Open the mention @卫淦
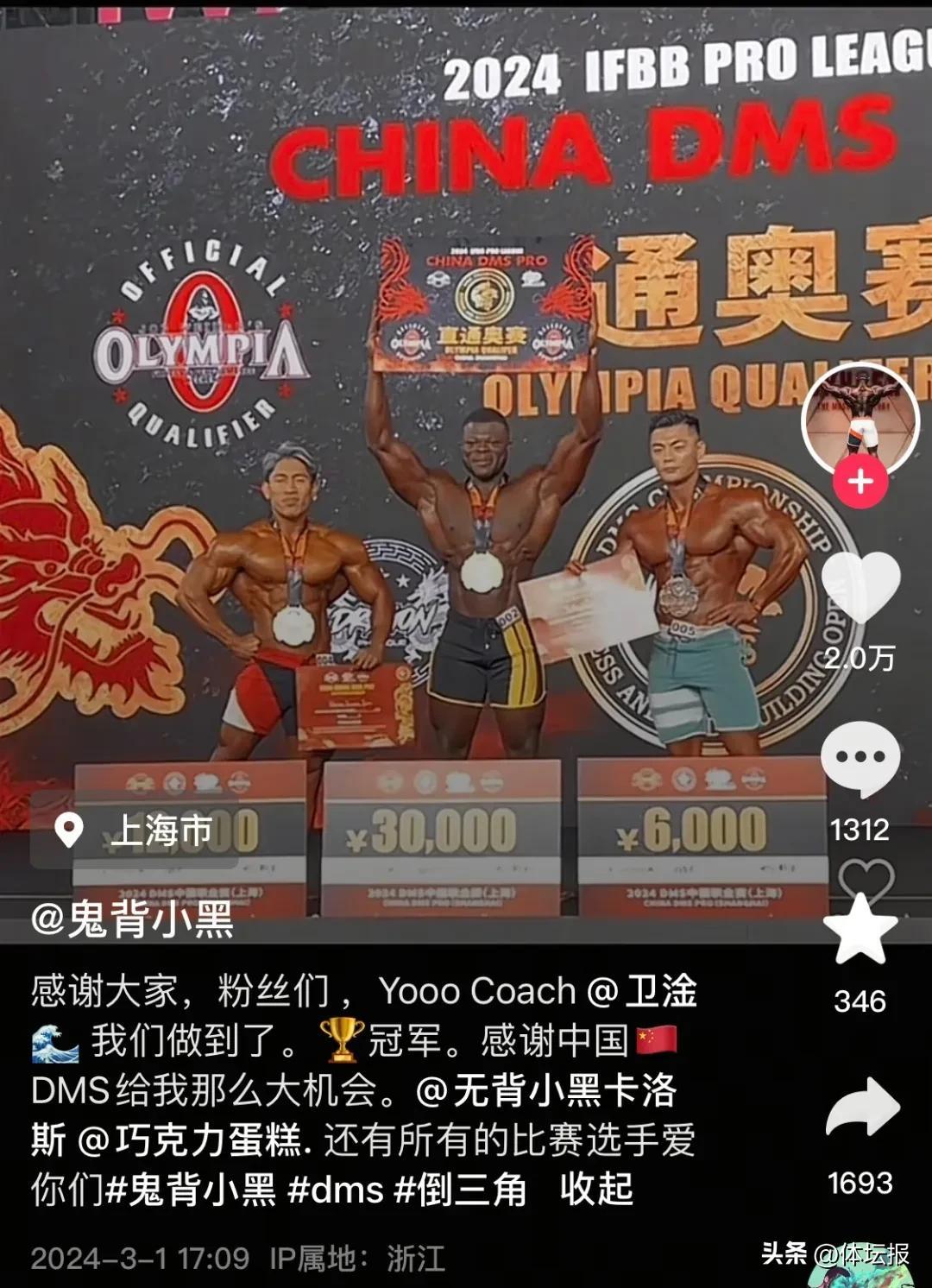This screenshot has height=1288, width=932. [642, 991]
